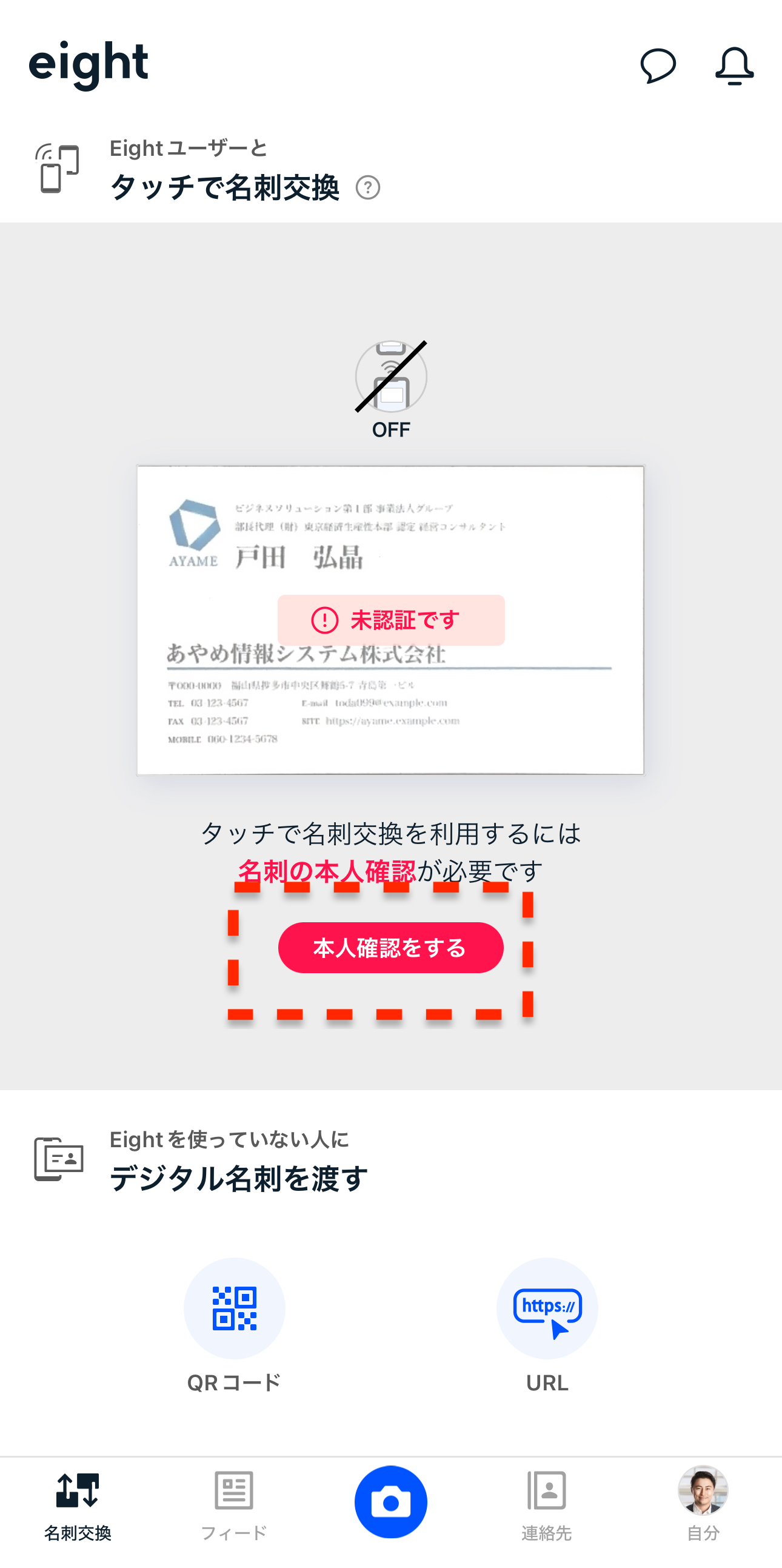Share digital card via QRコード
Image resolution: width=782 pixels, height=1568 pixels.
point(234,1308)
